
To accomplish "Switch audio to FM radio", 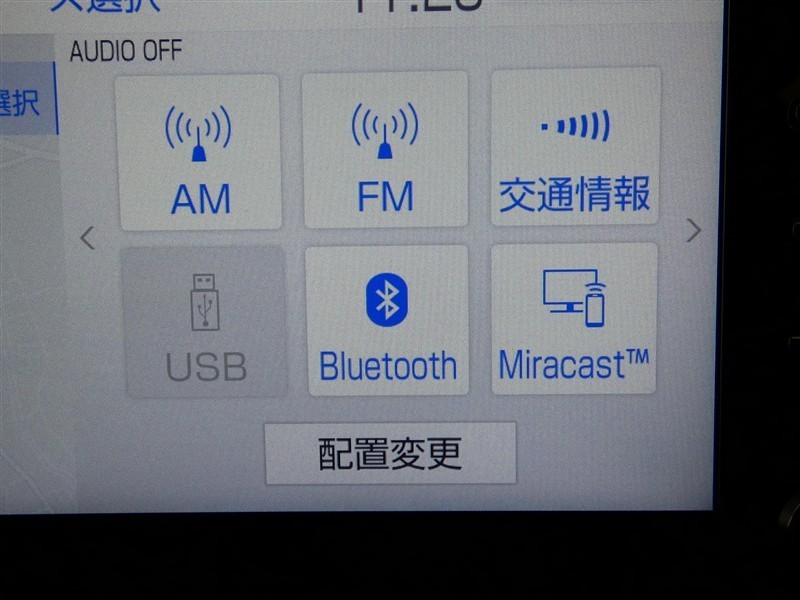I will (385, 150).
